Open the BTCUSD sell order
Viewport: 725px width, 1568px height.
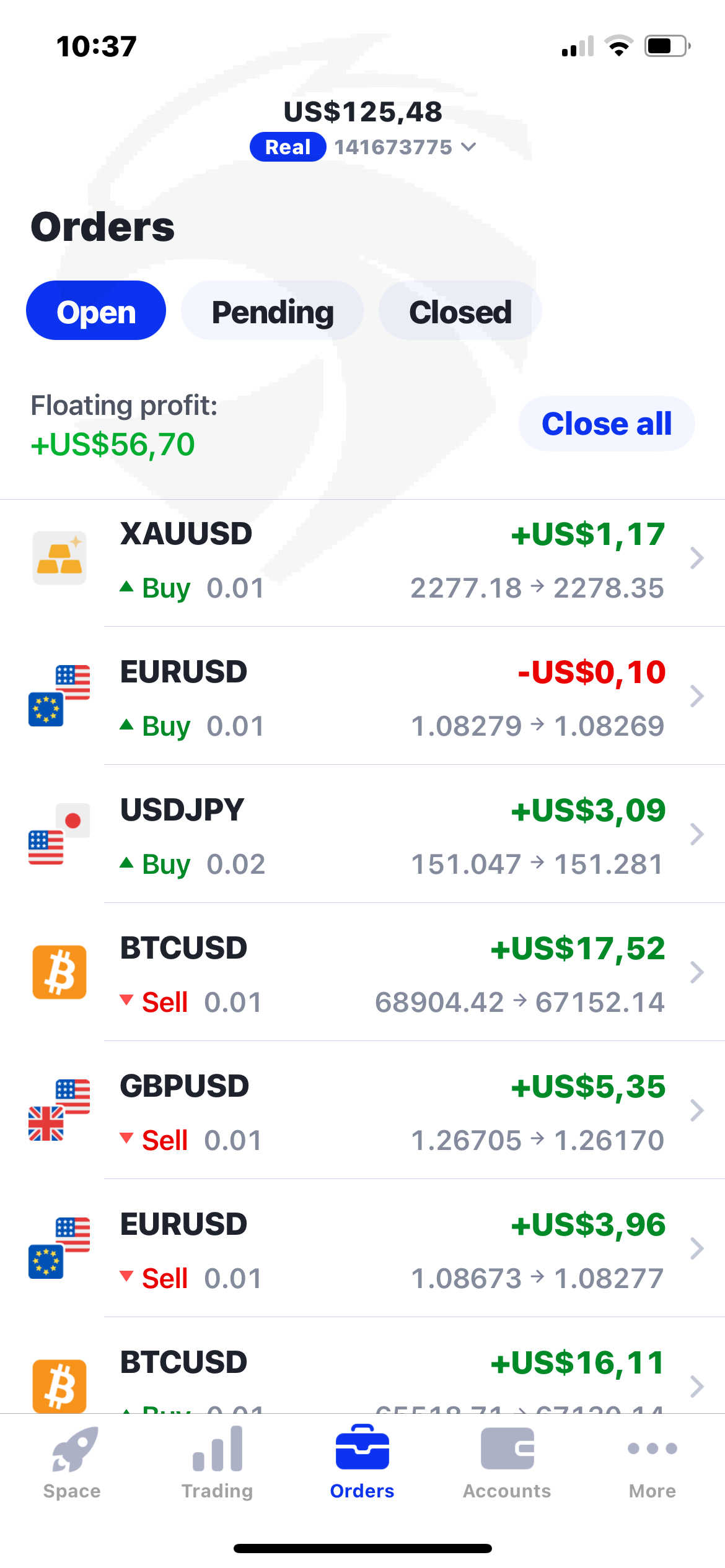pyautogui.click(x=392, y=975)
